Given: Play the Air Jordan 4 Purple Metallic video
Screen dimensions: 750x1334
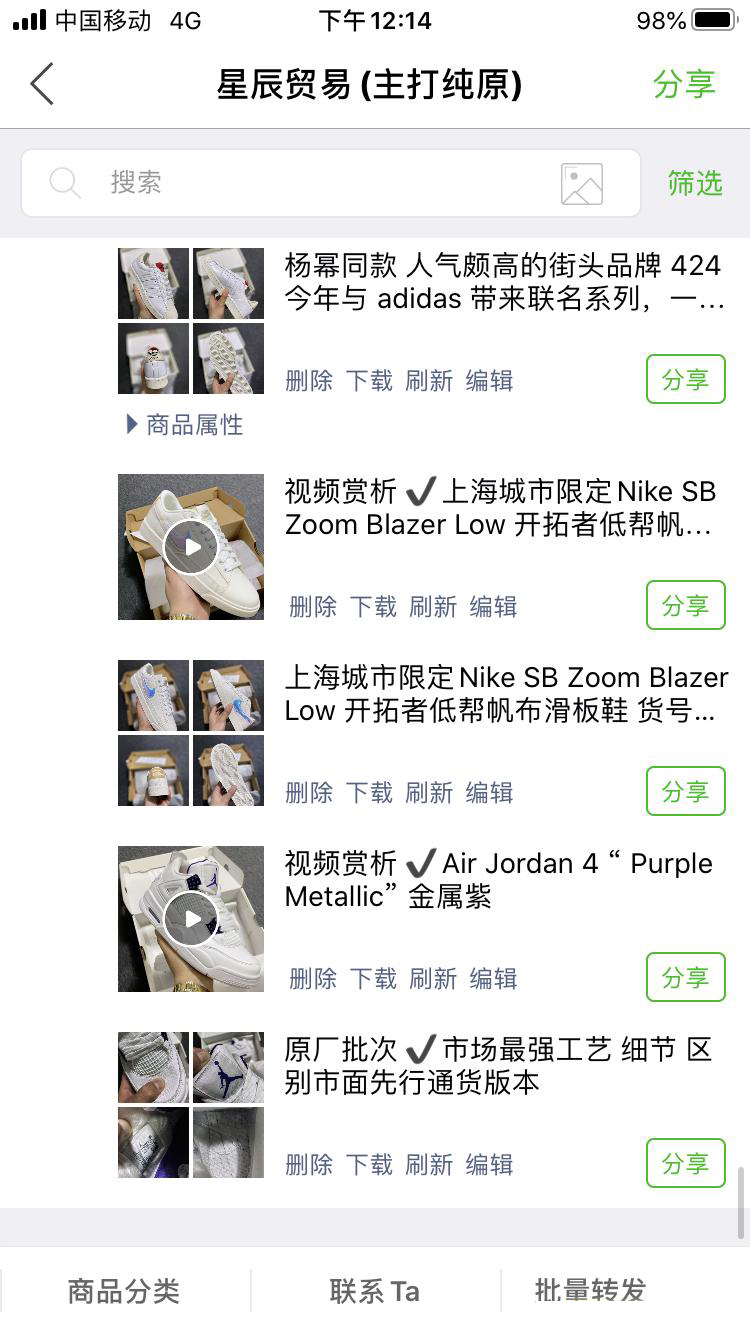Looking at the screenshot, I should [x=191, y=919].
